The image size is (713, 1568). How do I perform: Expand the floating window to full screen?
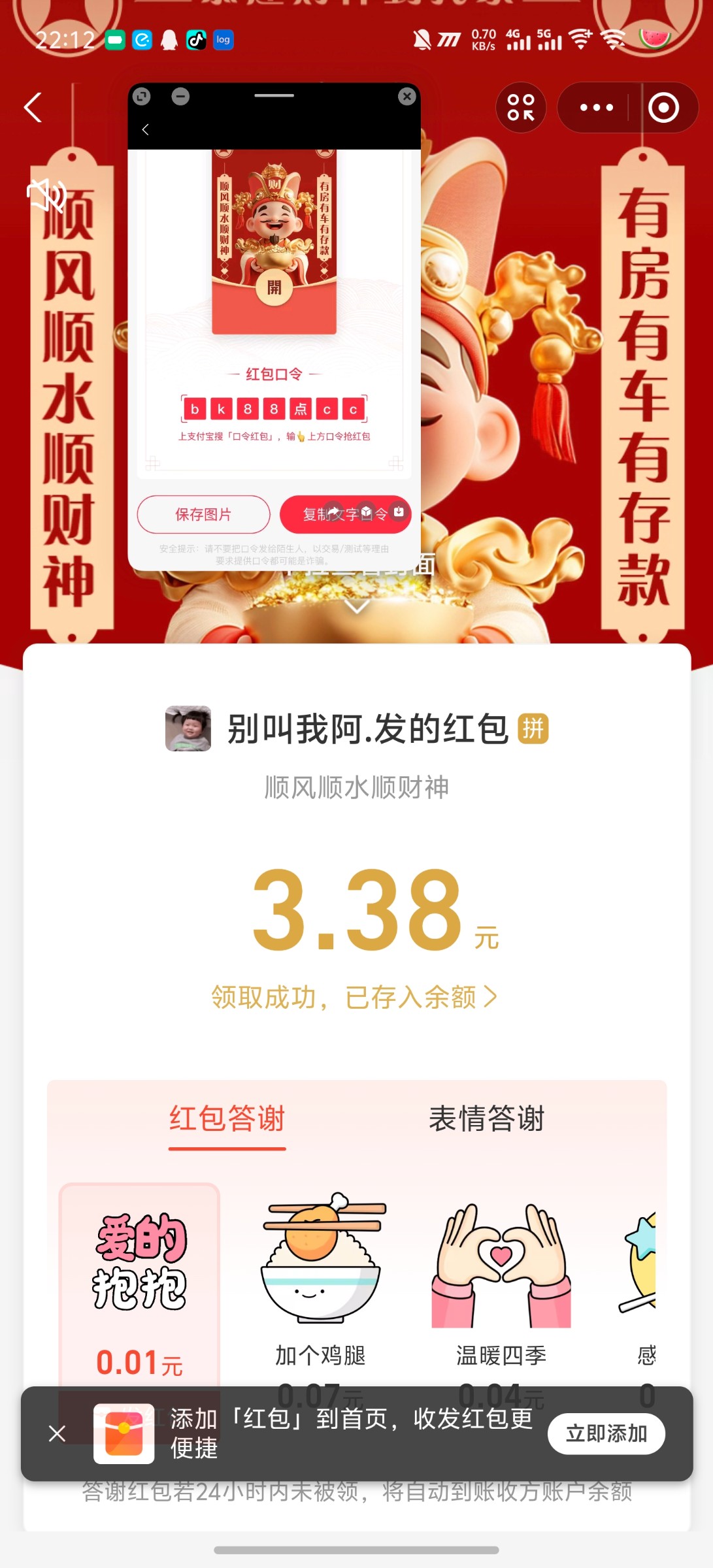click(x=142, y=97)
